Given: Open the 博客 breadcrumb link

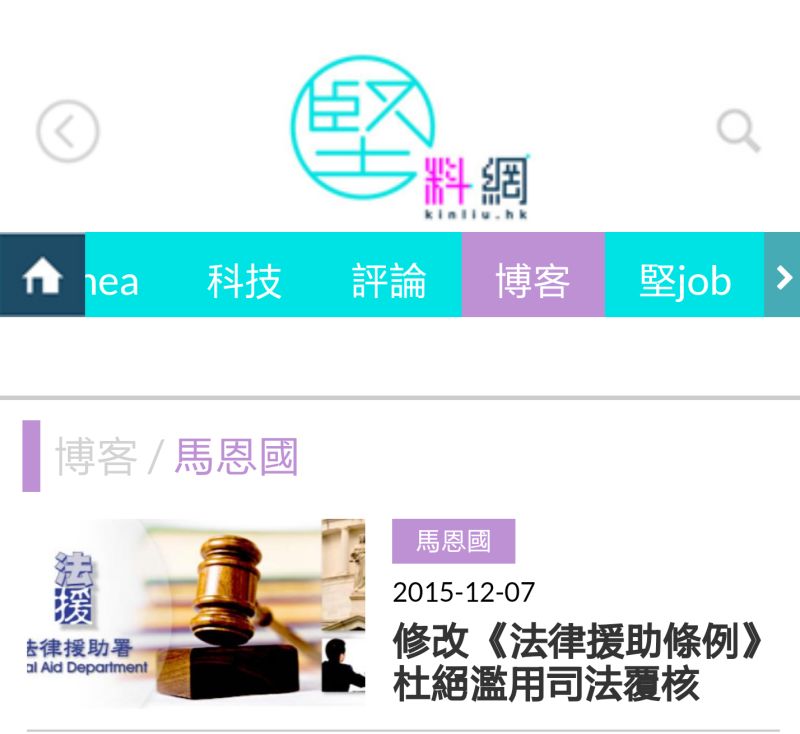Looking at the screenshot, I should (x=95, y=457).
